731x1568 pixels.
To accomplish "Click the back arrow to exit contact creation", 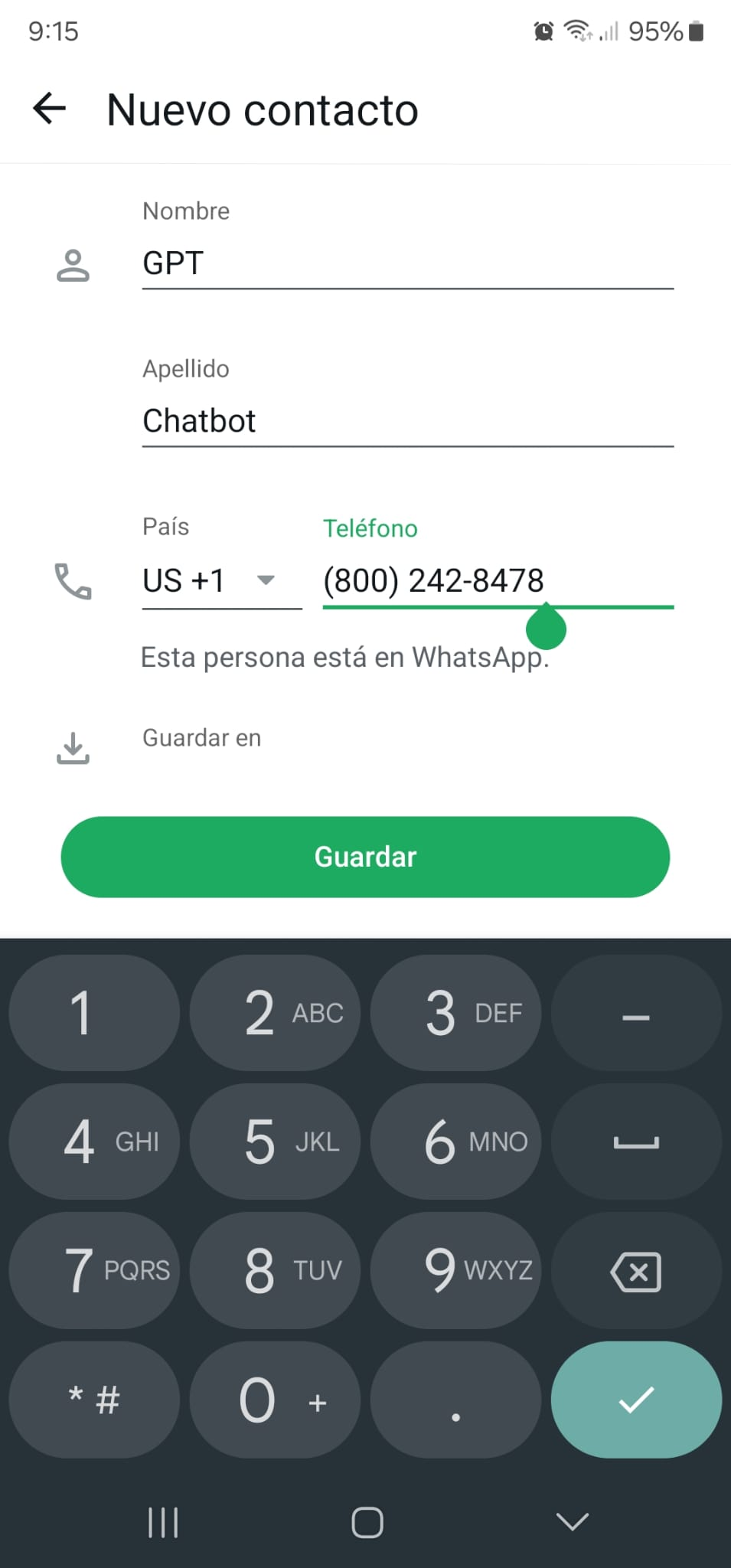I will [x=48, y=108].
